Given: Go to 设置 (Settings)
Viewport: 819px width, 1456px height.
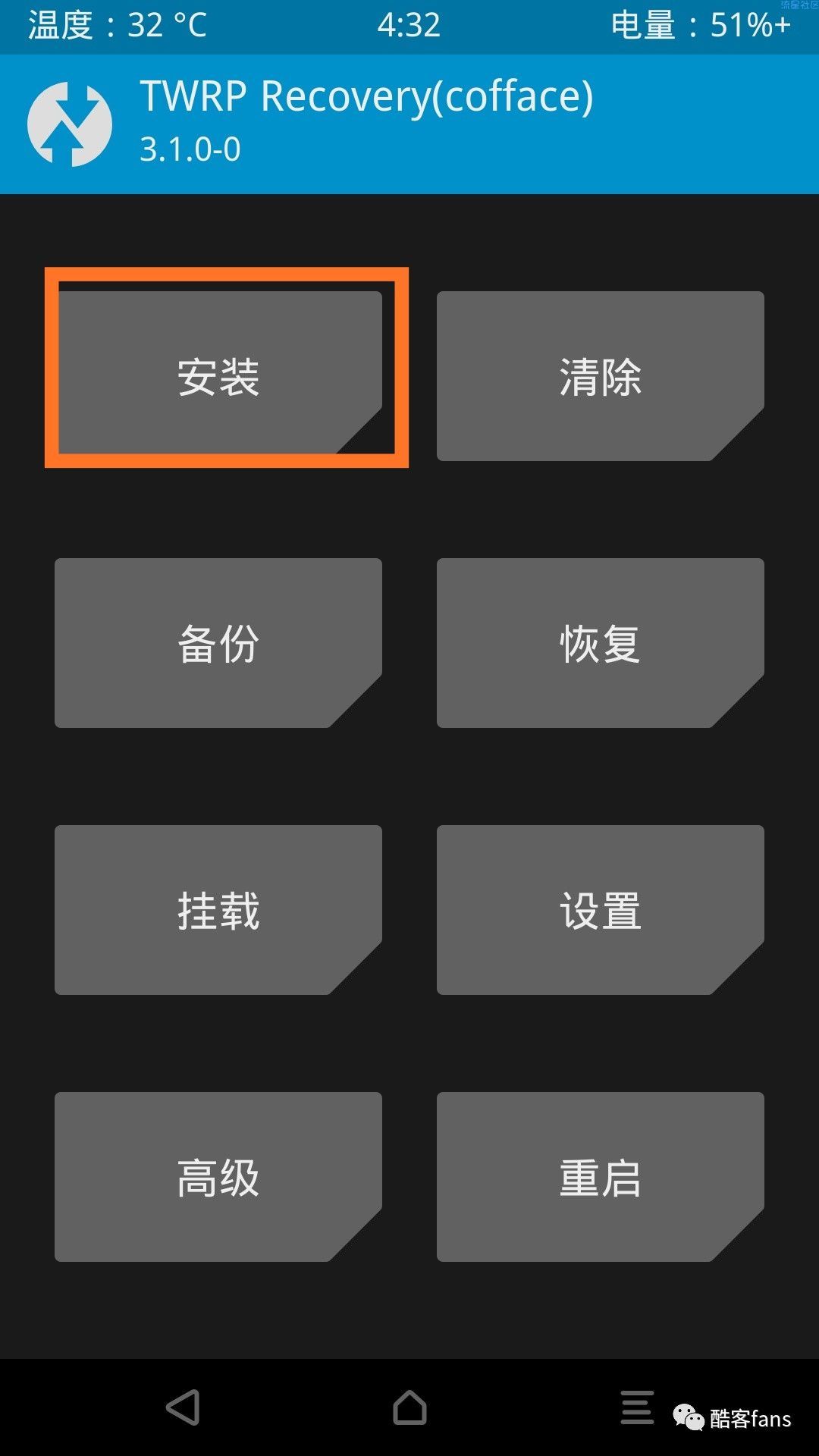Looking at the screenshot, I should pyautogui.click(x=600, y=909).
